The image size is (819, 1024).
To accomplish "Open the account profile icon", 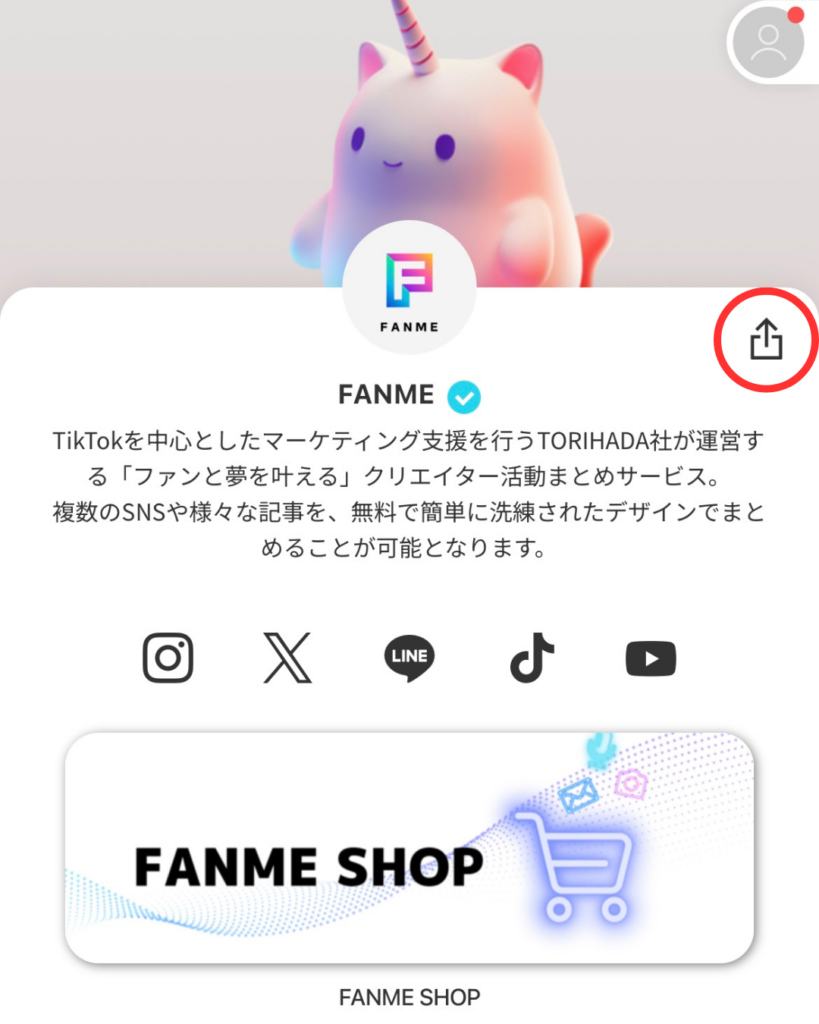I will [x=768, y=41].
